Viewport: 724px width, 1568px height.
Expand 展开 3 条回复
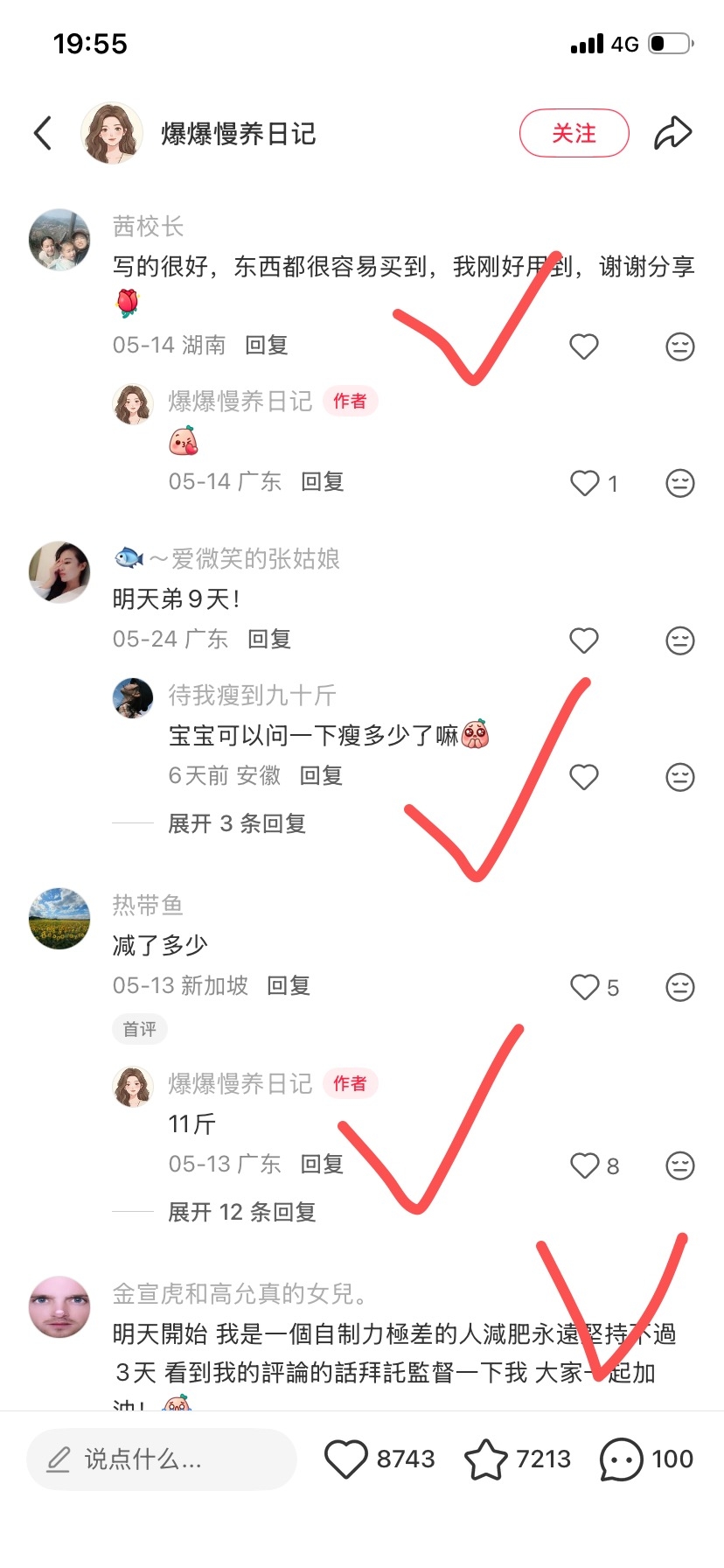point(237,823)
